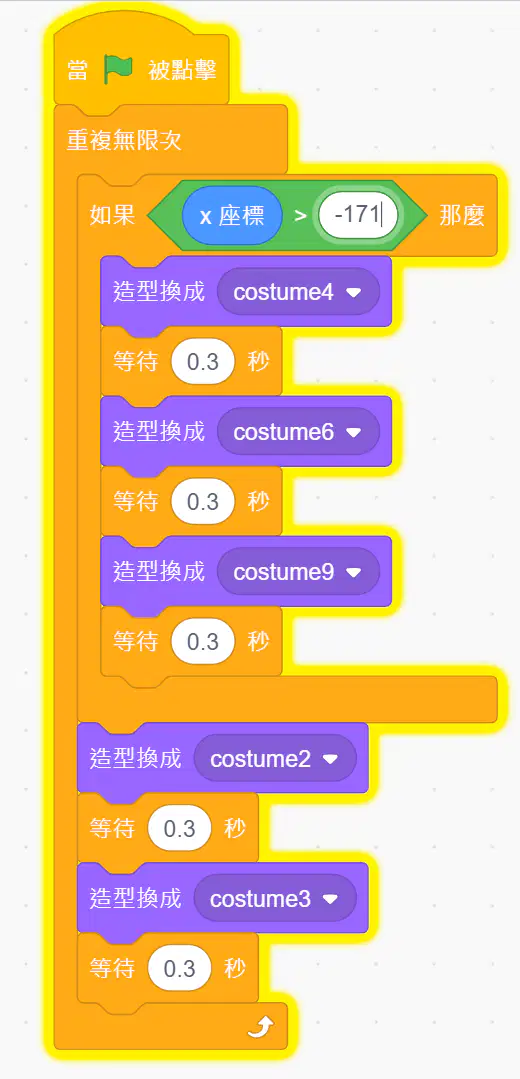Edit the -171 value field
The image size is (520, 1079).
[x=357, y=215]
